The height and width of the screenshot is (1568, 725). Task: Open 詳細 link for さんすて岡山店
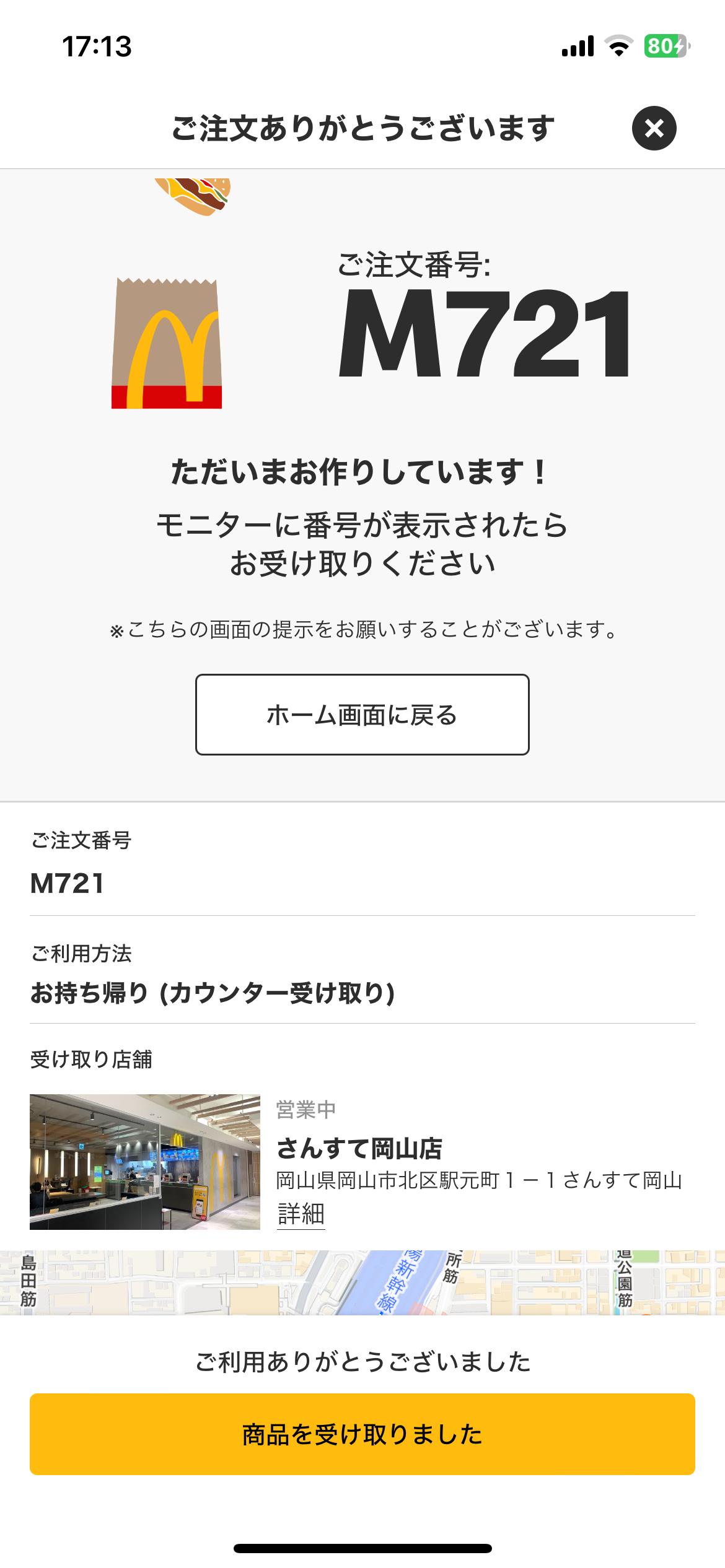click(x=301, y=1214)
